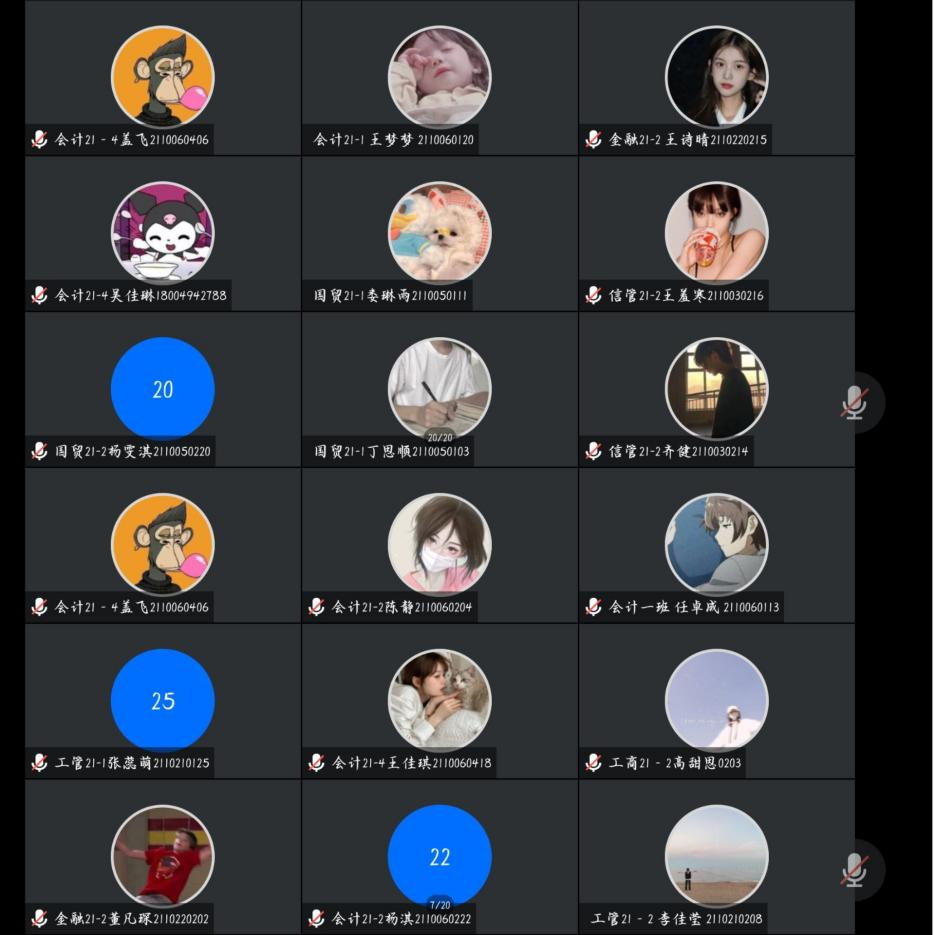Select participant tile ending 2110050111
935x935 pixels.
(x=439, y=233)
